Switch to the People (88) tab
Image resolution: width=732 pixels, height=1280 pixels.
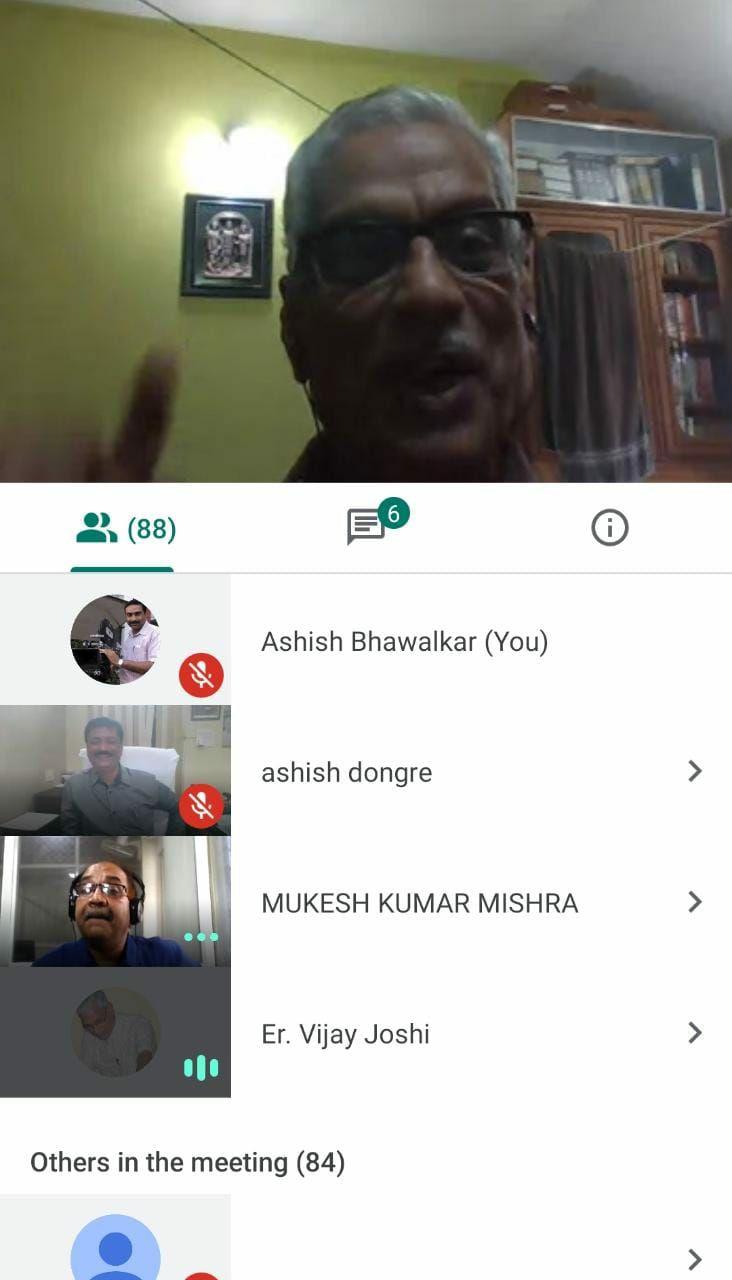tap(123, 528)
